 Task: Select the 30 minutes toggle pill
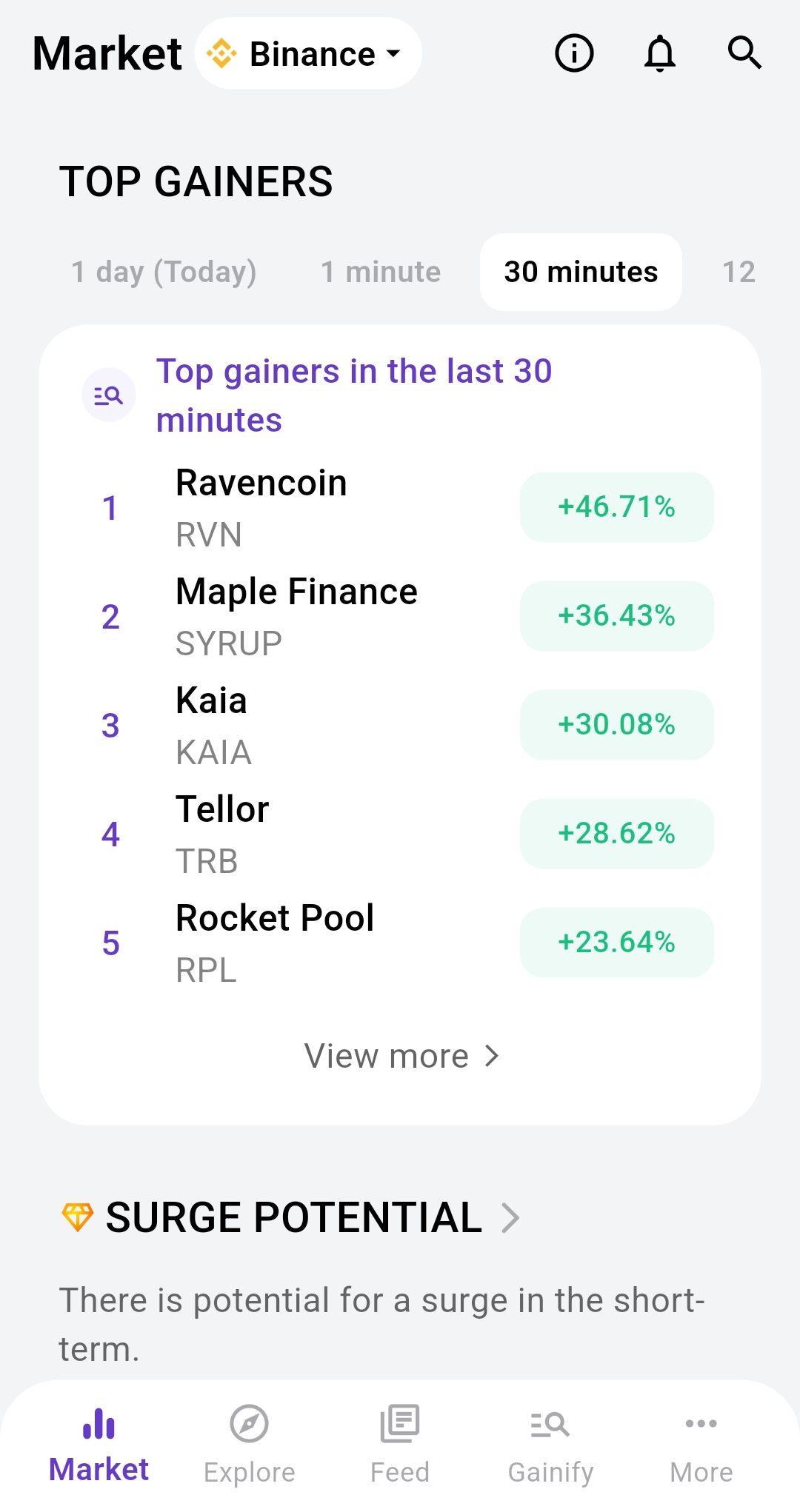click(581, 272)
